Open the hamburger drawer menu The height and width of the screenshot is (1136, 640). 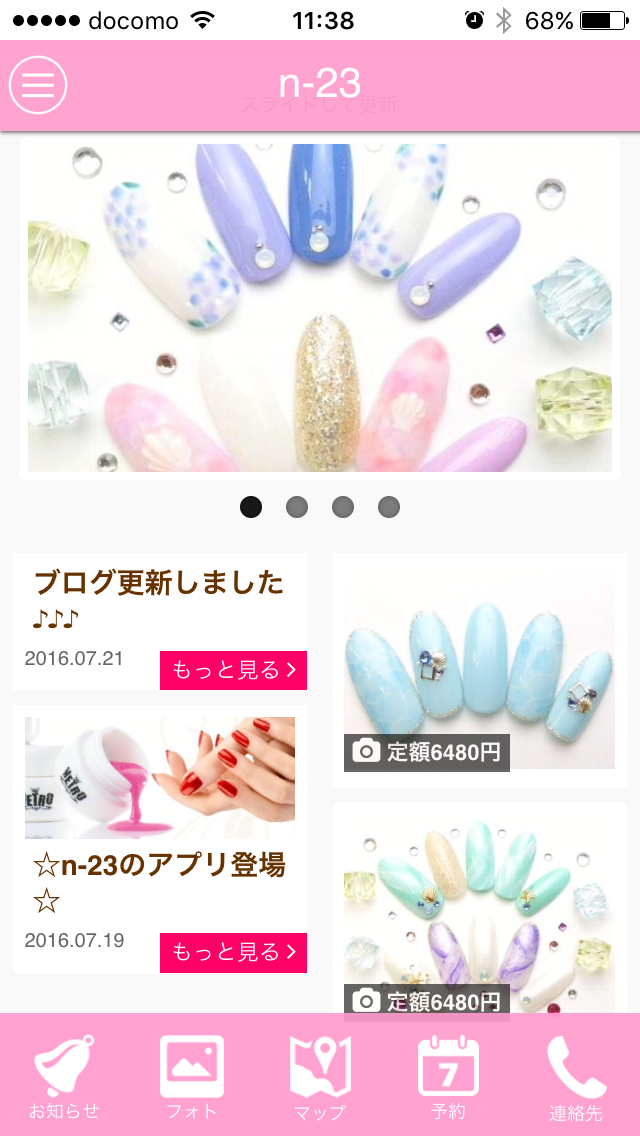pyautogui.click(x=38, y=85)
